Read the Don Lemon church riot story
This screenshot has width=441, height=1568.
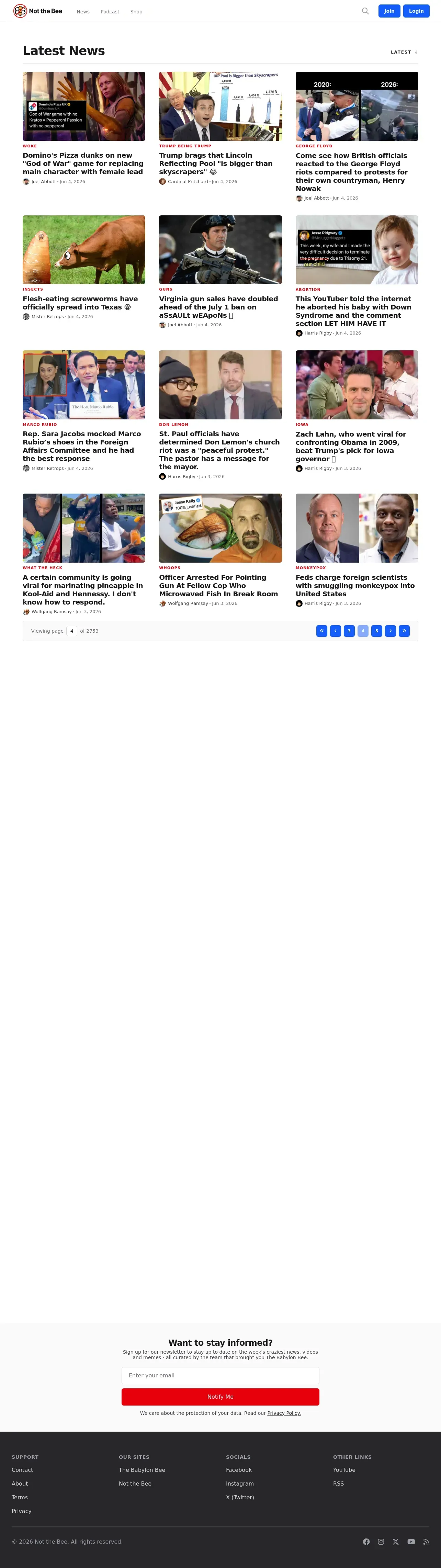click(x=219, y=450)
